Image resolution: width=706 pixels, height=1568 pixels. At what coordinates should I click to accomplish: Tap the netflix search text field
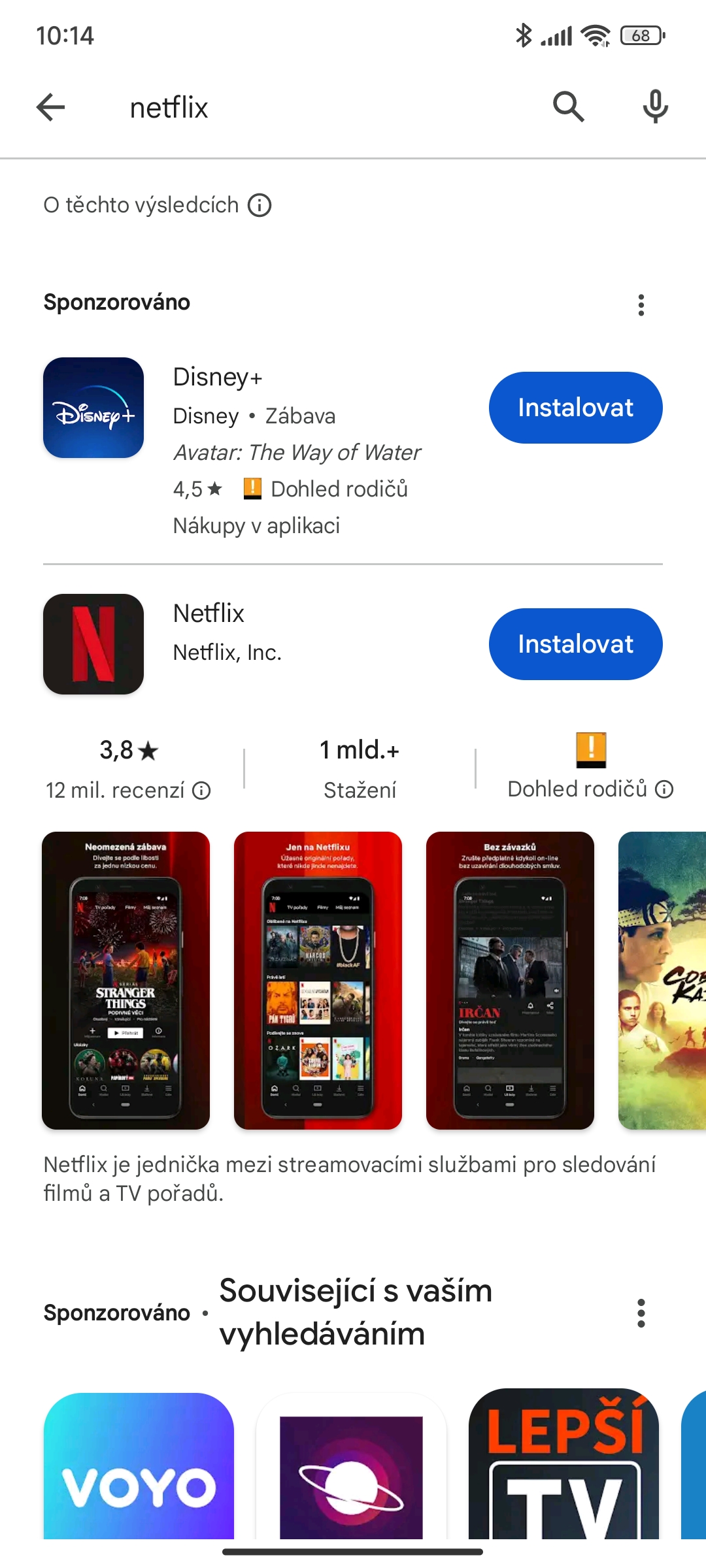(x=327, y=107)
